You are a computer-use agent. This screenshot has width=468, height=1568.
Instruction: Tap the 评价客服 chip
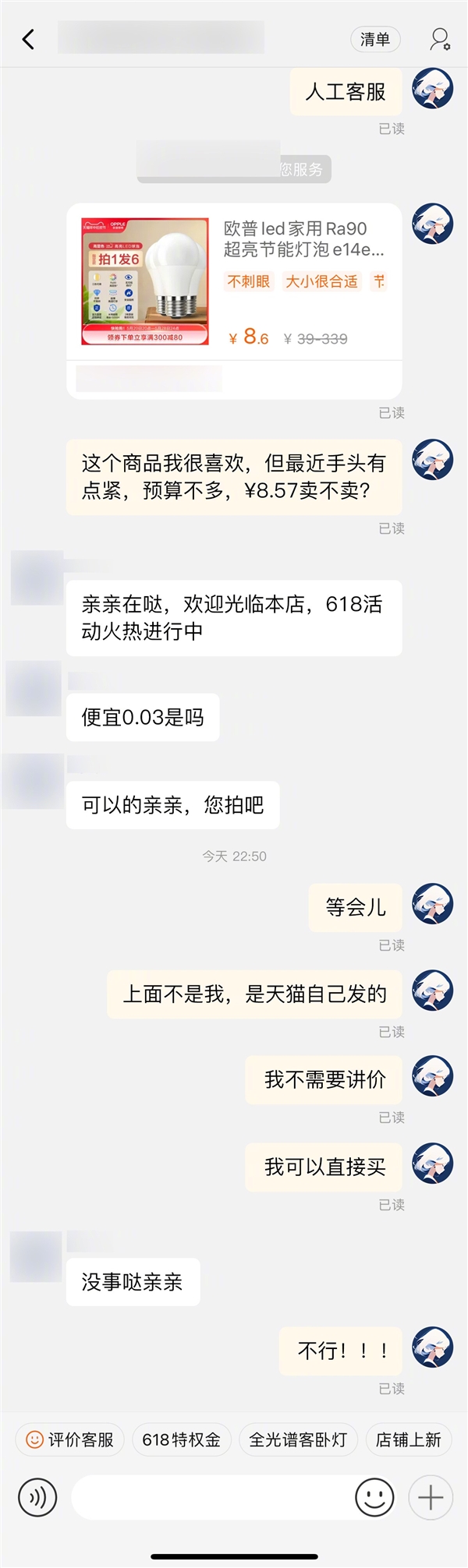pos(70,1439)
